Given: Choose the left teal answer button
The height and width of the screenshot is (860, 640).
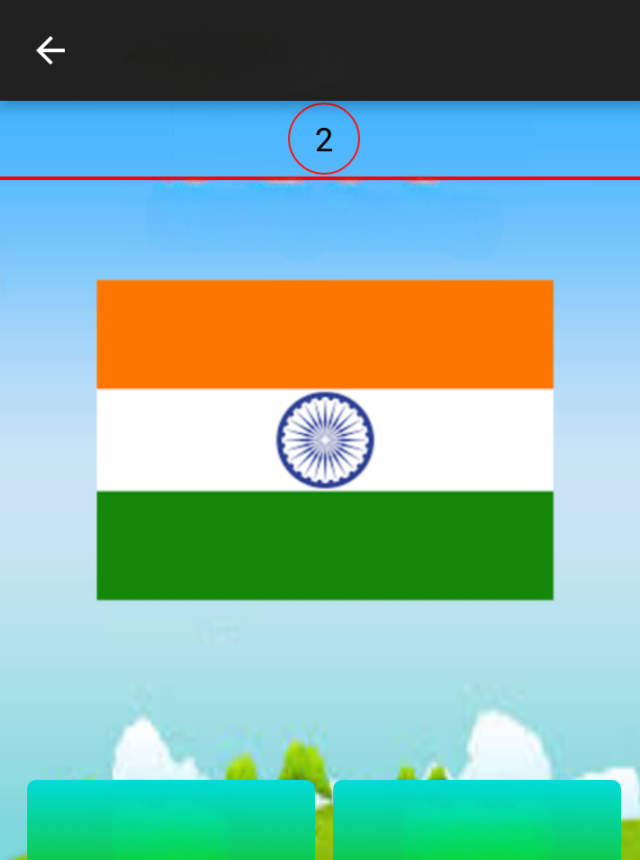Looking at the screenshot, I should pos(171,820).
